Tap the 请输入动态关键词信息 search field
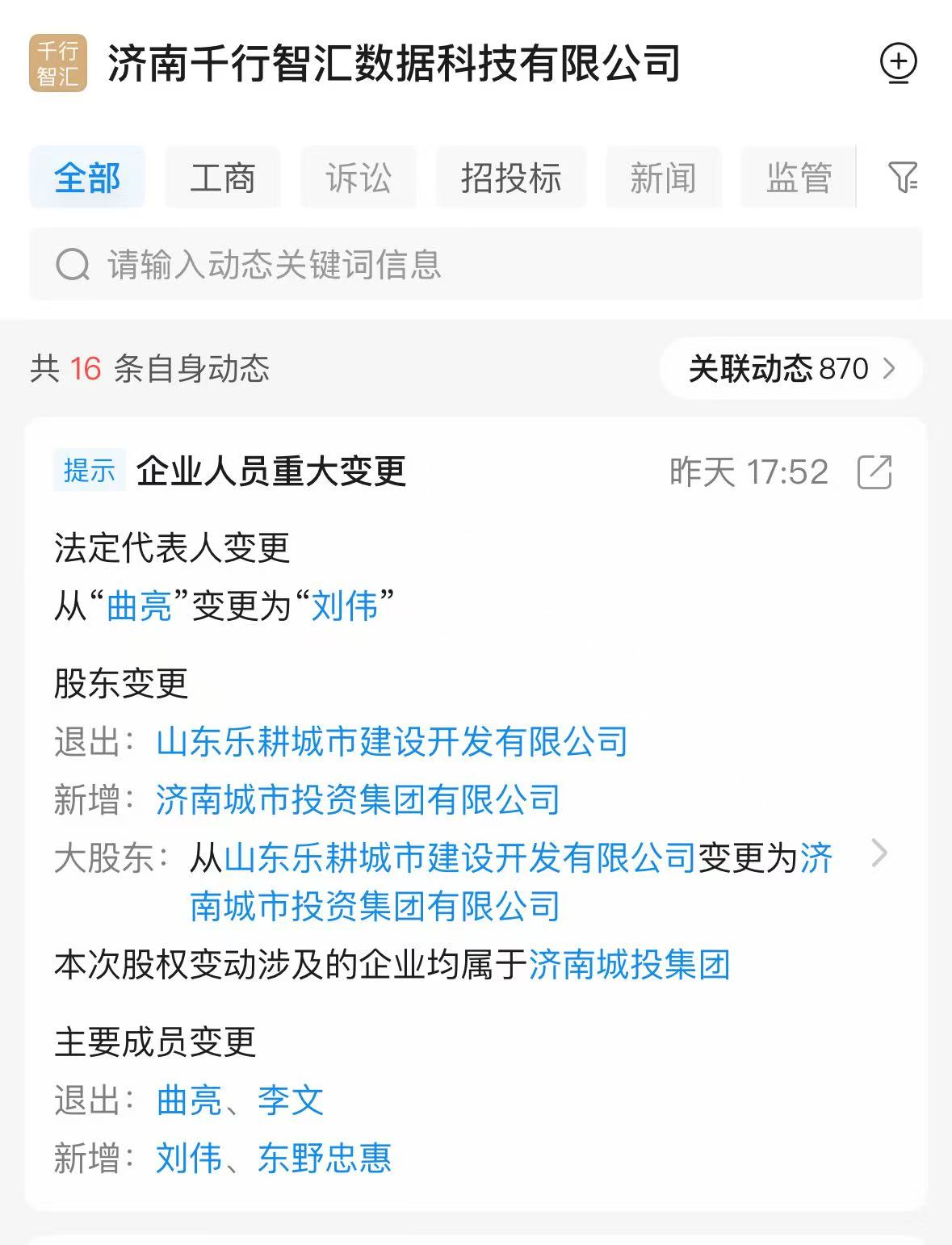 tap(476, 265)
